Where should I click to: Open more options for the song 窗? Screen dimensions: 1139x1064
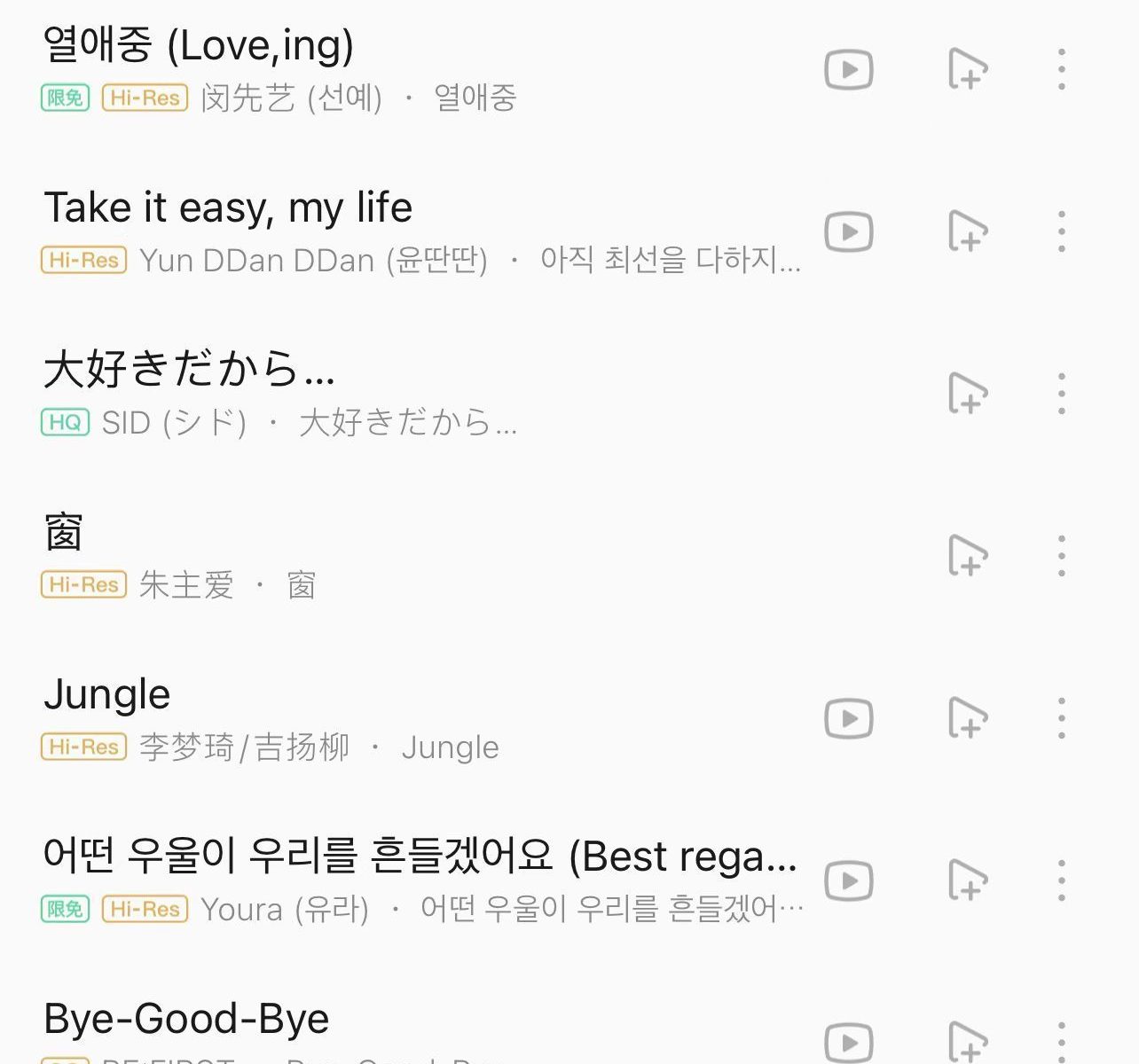[1061, 556]
